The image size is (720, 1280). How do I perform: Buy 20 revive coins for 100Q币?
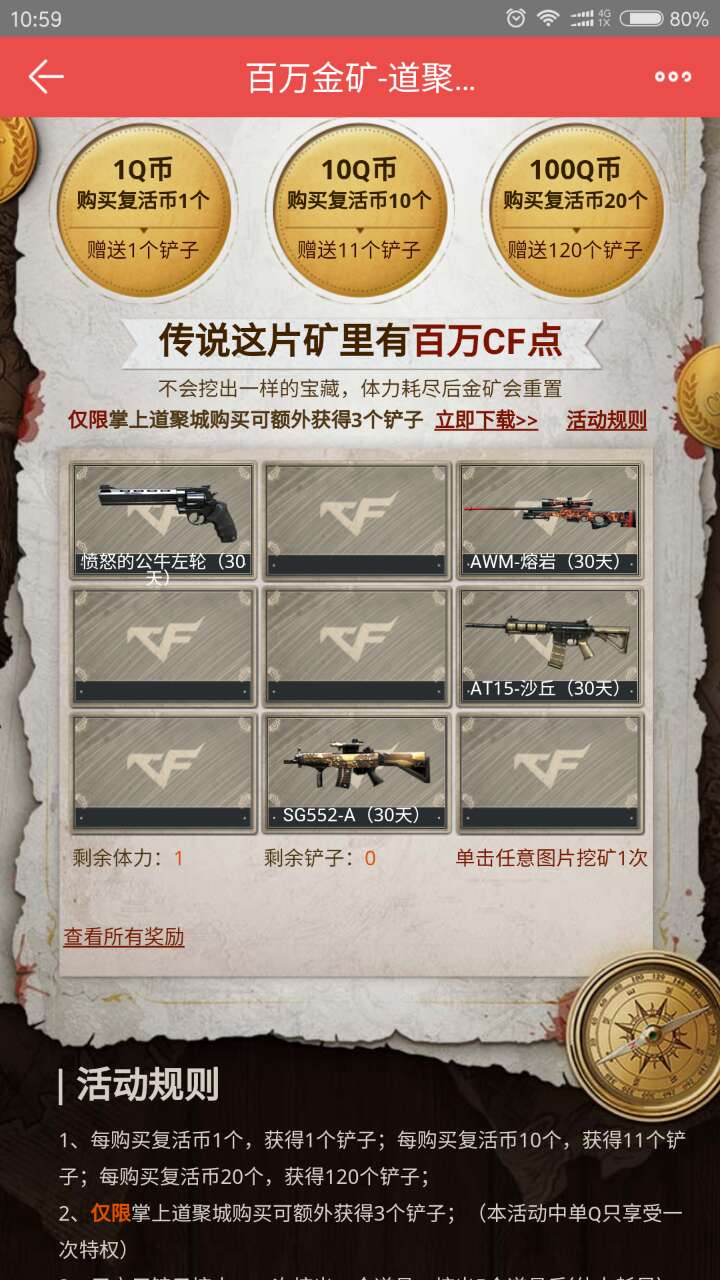(575, 207)
